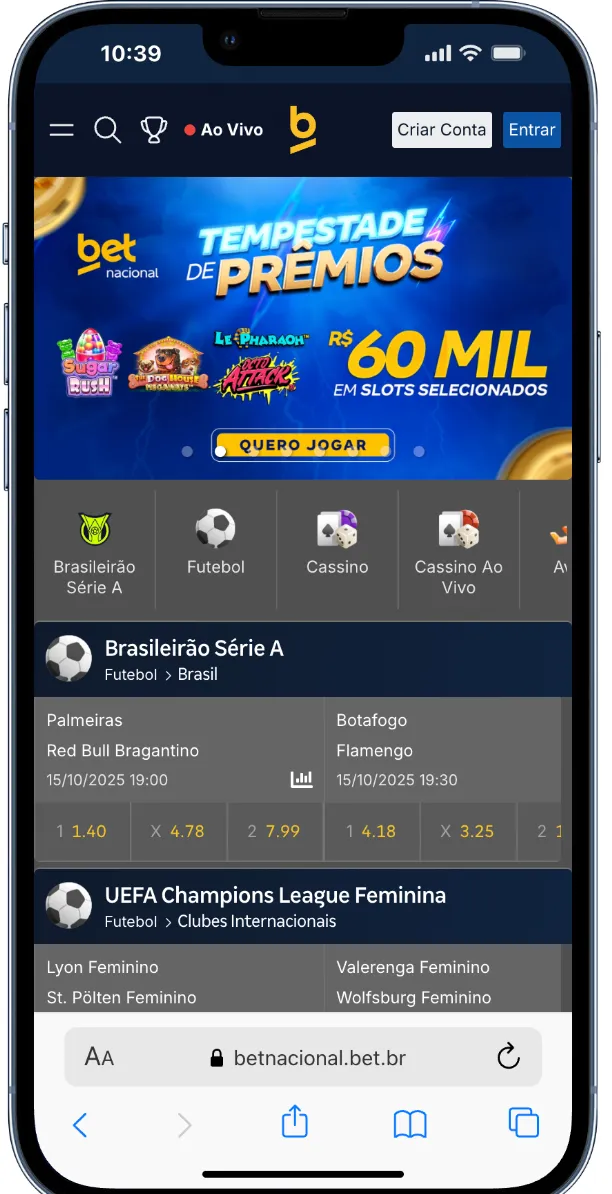This screenshot has height=1194, width=612.
Task: Open Safari bookmarks
Action: click(x=410, y=1124)
